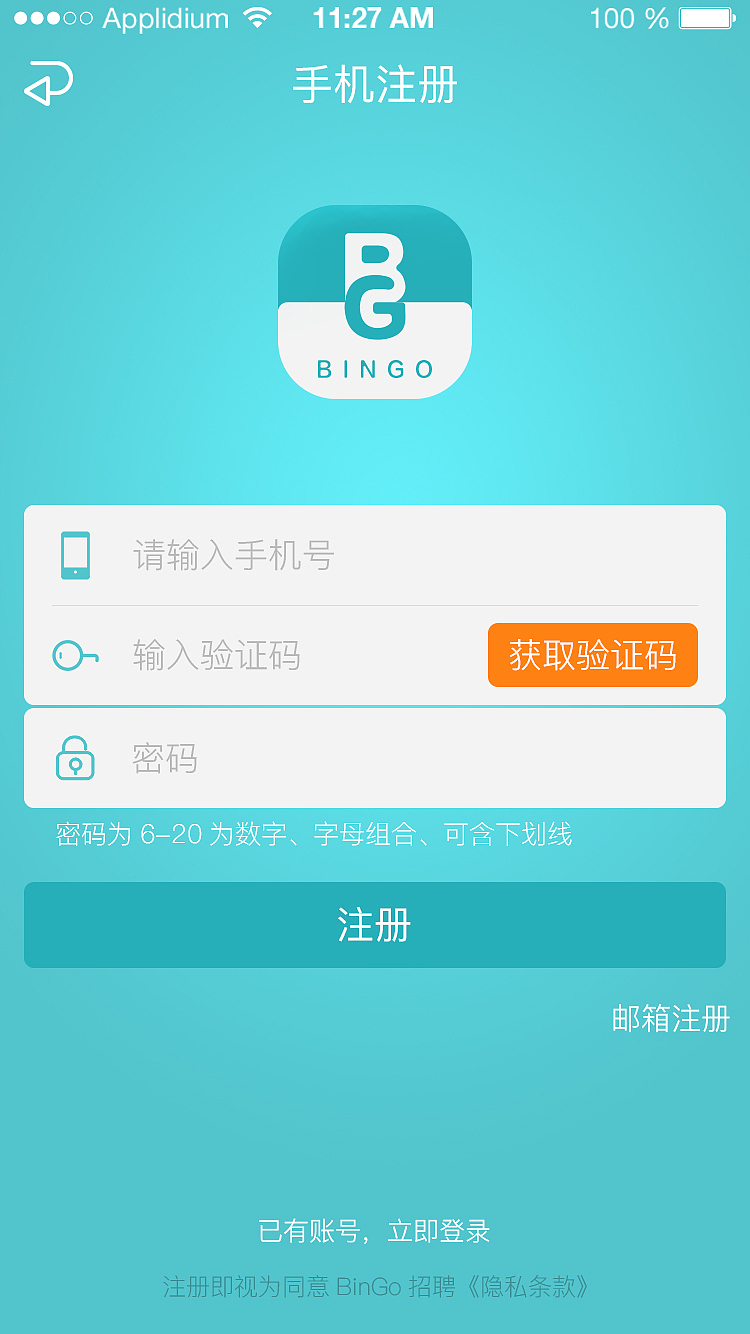Tap the orange 获取验证码 button
Viewport: 750px width, 1334px height.
(x=592, y=656)
